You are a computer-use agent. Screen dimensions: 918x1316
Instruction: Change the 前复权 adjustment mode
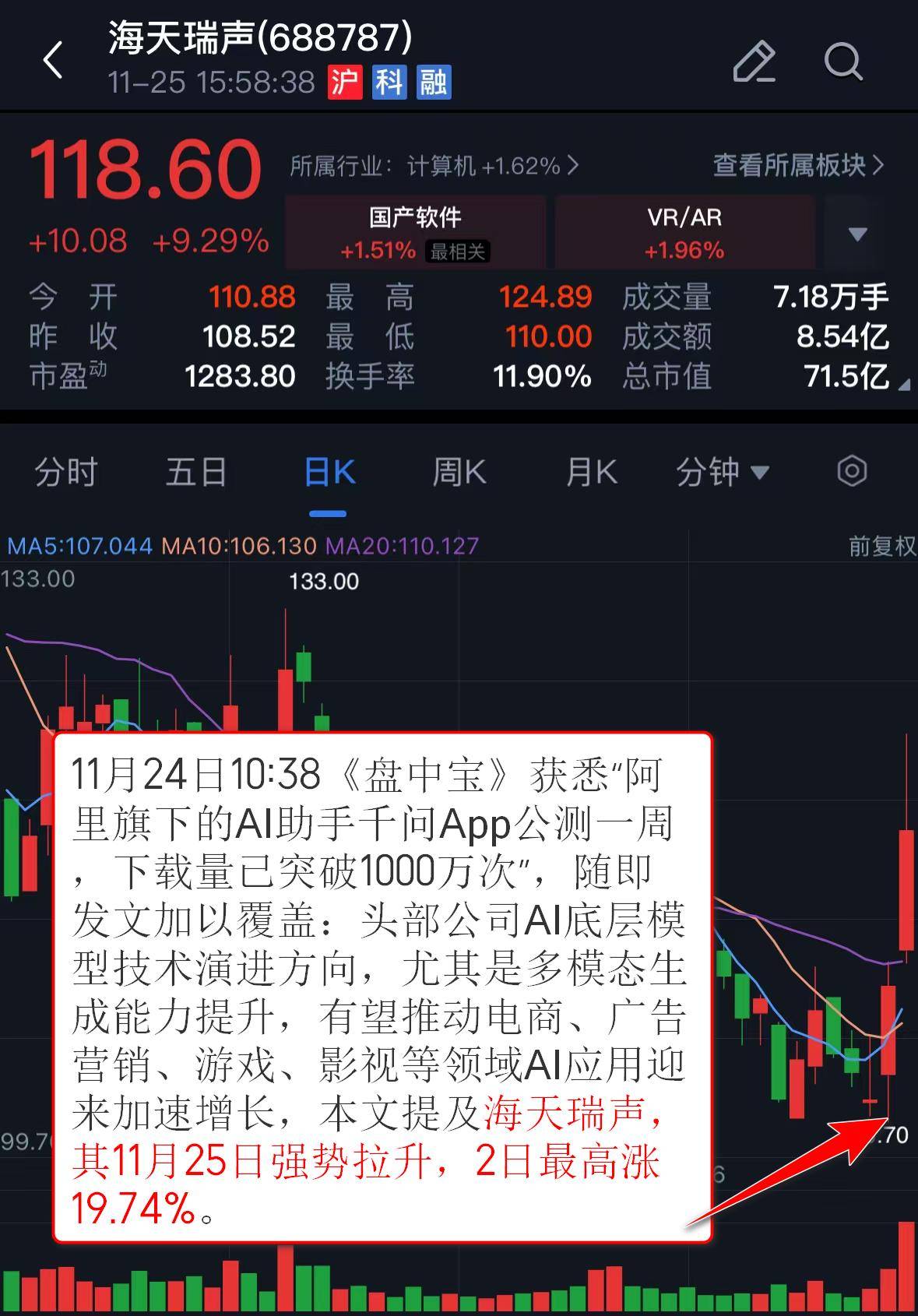click(x=881, y=546)
